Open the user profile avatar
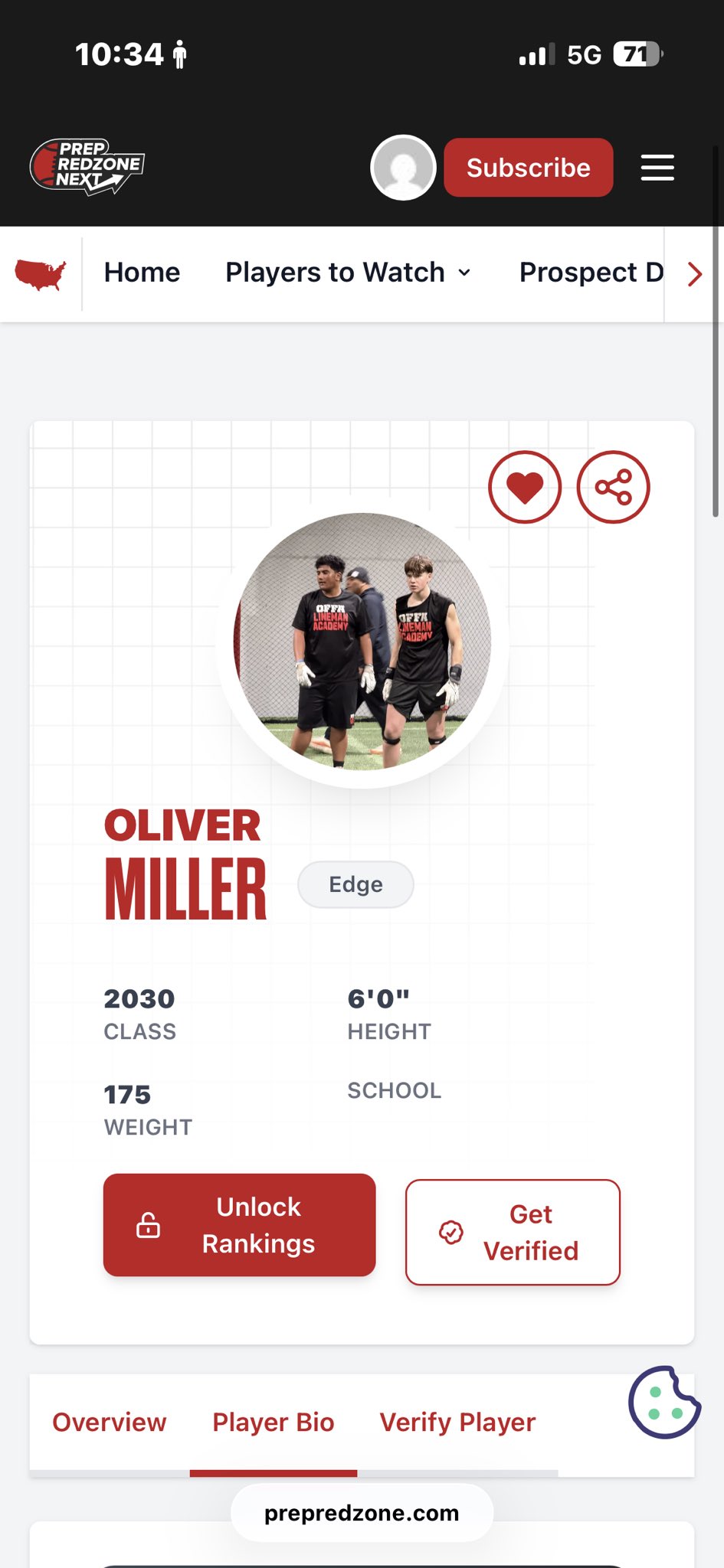 (403, 168)
